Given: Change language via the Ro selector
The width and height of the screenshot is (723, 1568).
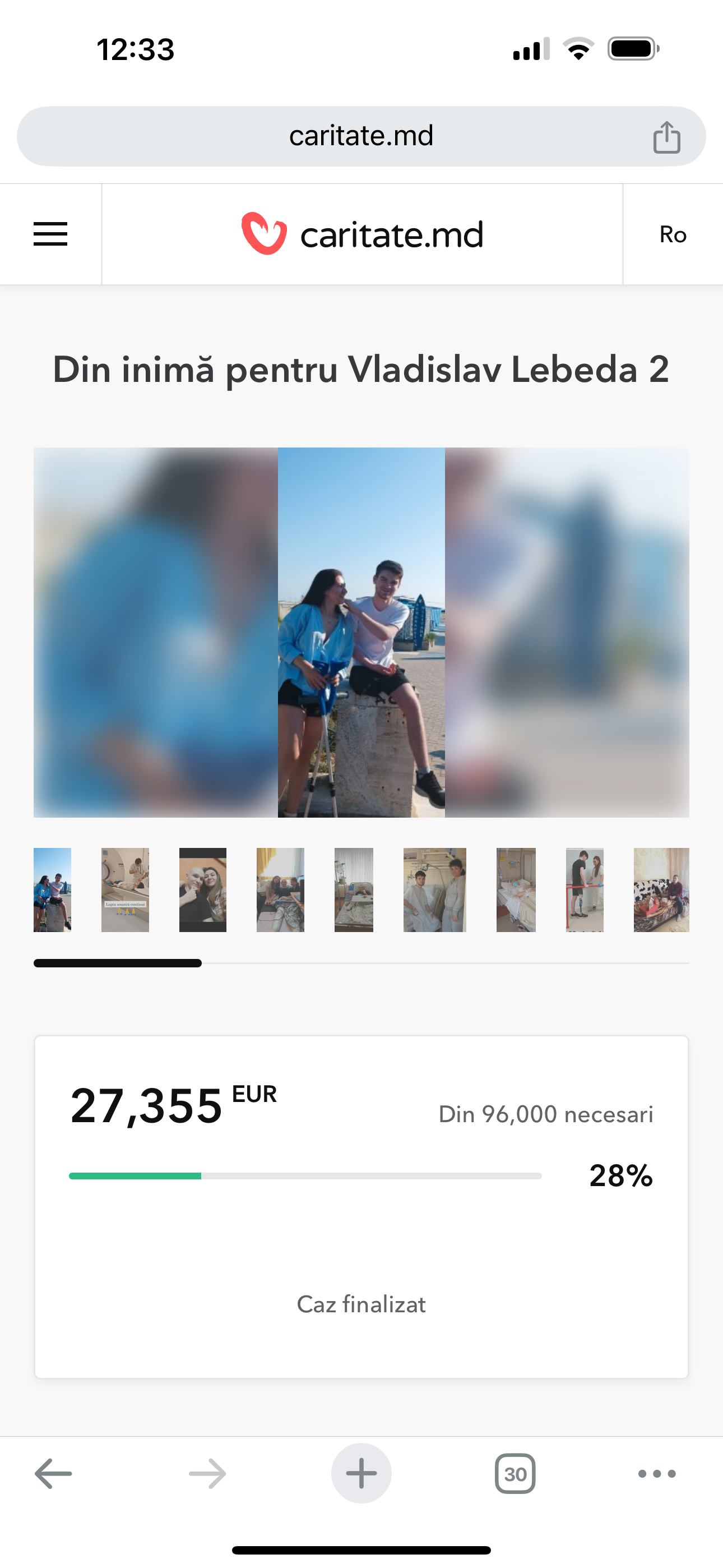Looking at the screenshot, I should [673, 234].
